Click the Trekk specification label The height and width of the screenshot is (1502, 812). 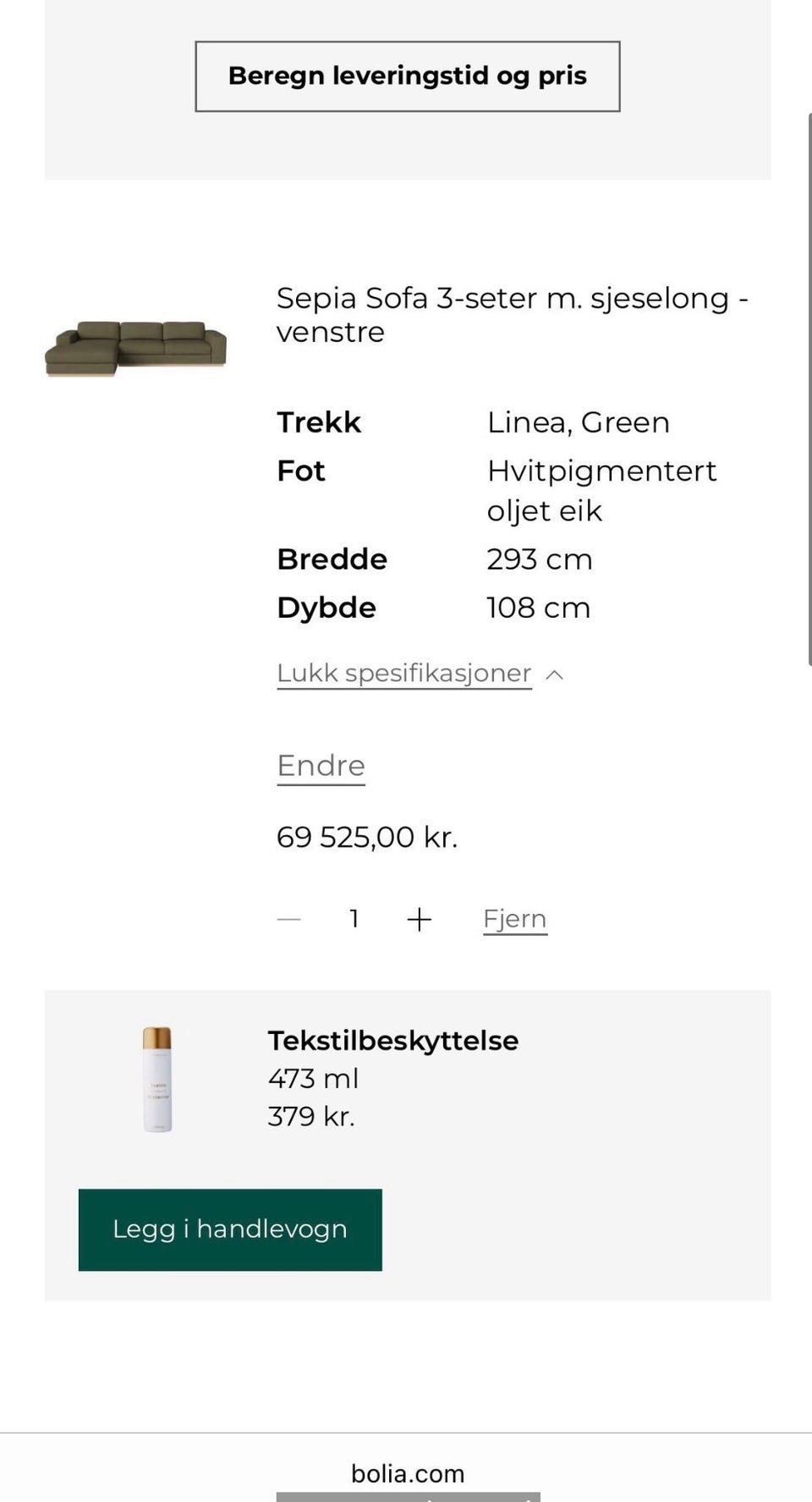tap(318, 422)
